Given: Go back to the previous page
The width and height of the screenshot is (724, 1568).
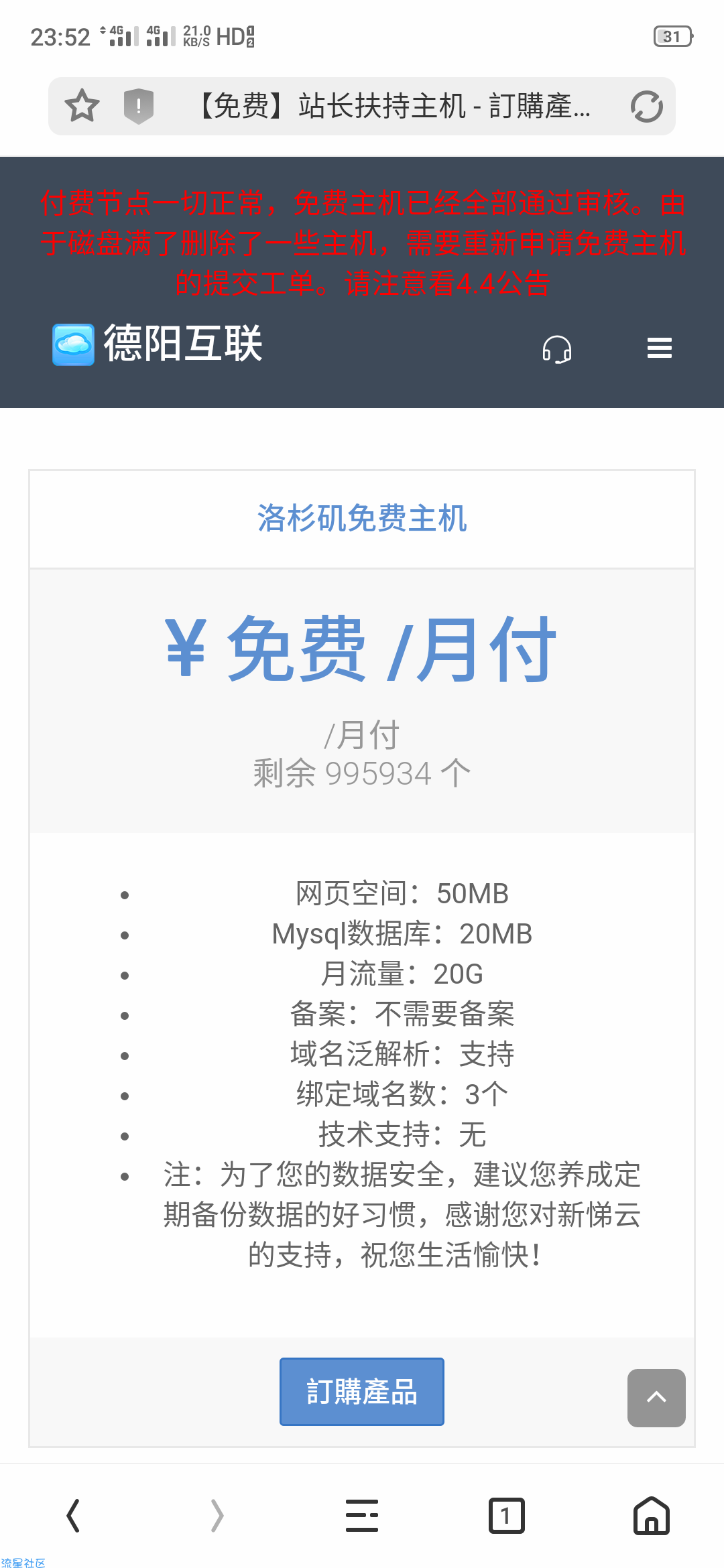Looking at the screenshot, I should (73, 1516).
